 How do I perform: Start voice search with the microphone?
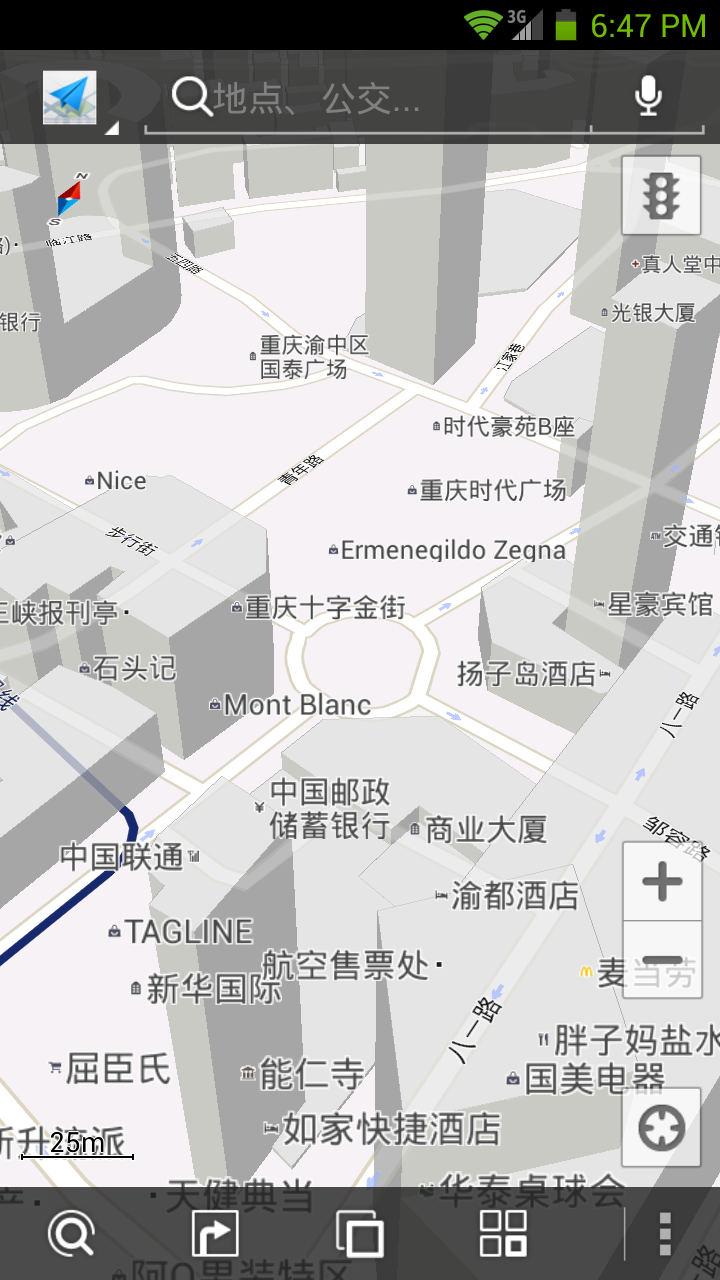point(648,96)
